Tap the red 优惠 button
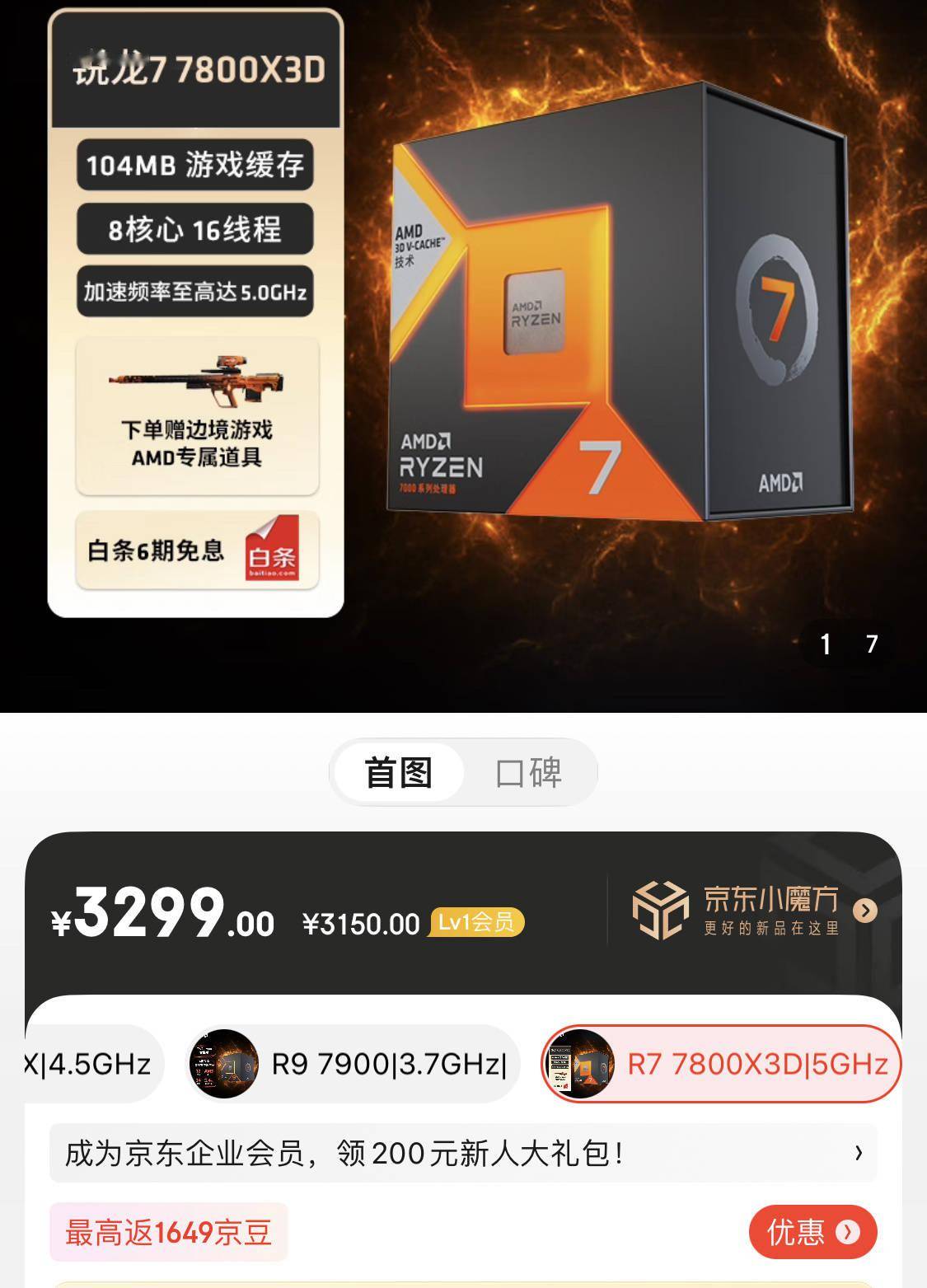This screenshot has height=1288, width=927. pos(812,1232)
